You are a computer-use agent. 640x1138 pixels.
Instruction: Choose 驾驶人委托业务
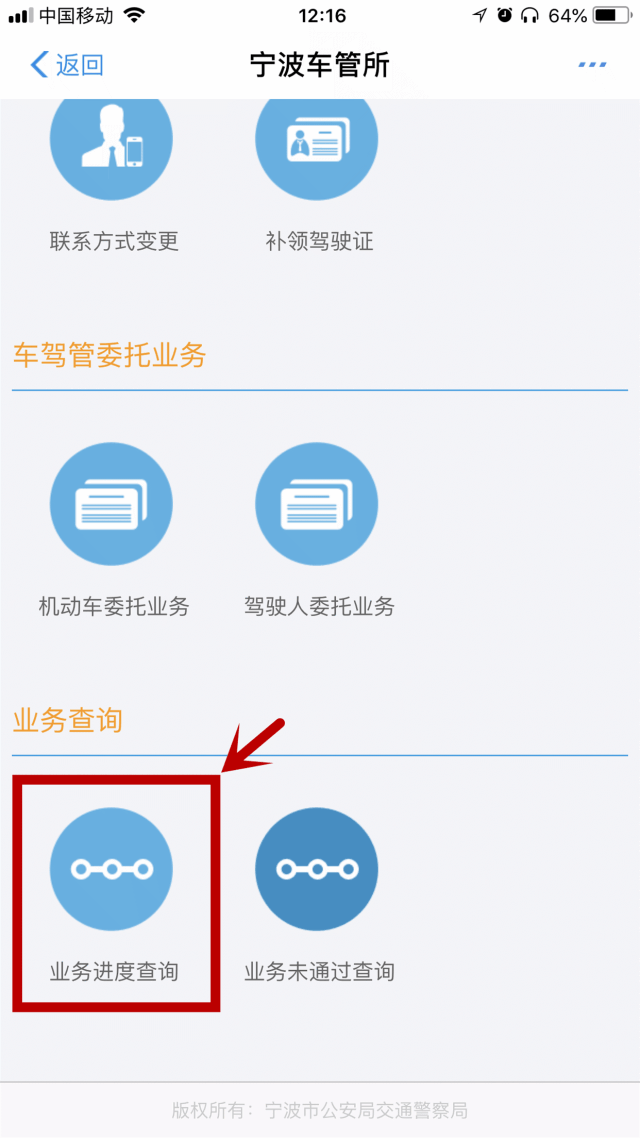317,505
